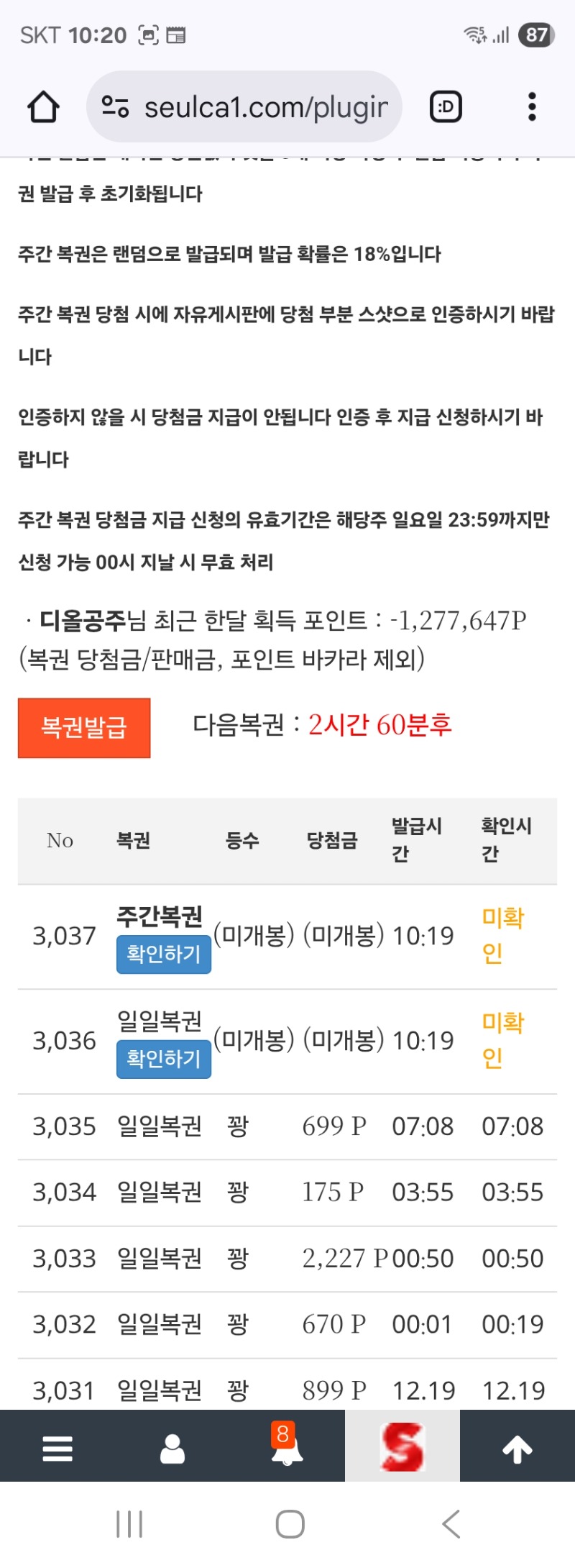Image resolution: width=575 pixels, height=1568 pixels.
Task: Tap the red S logo button
Action: pos(402,1446)
